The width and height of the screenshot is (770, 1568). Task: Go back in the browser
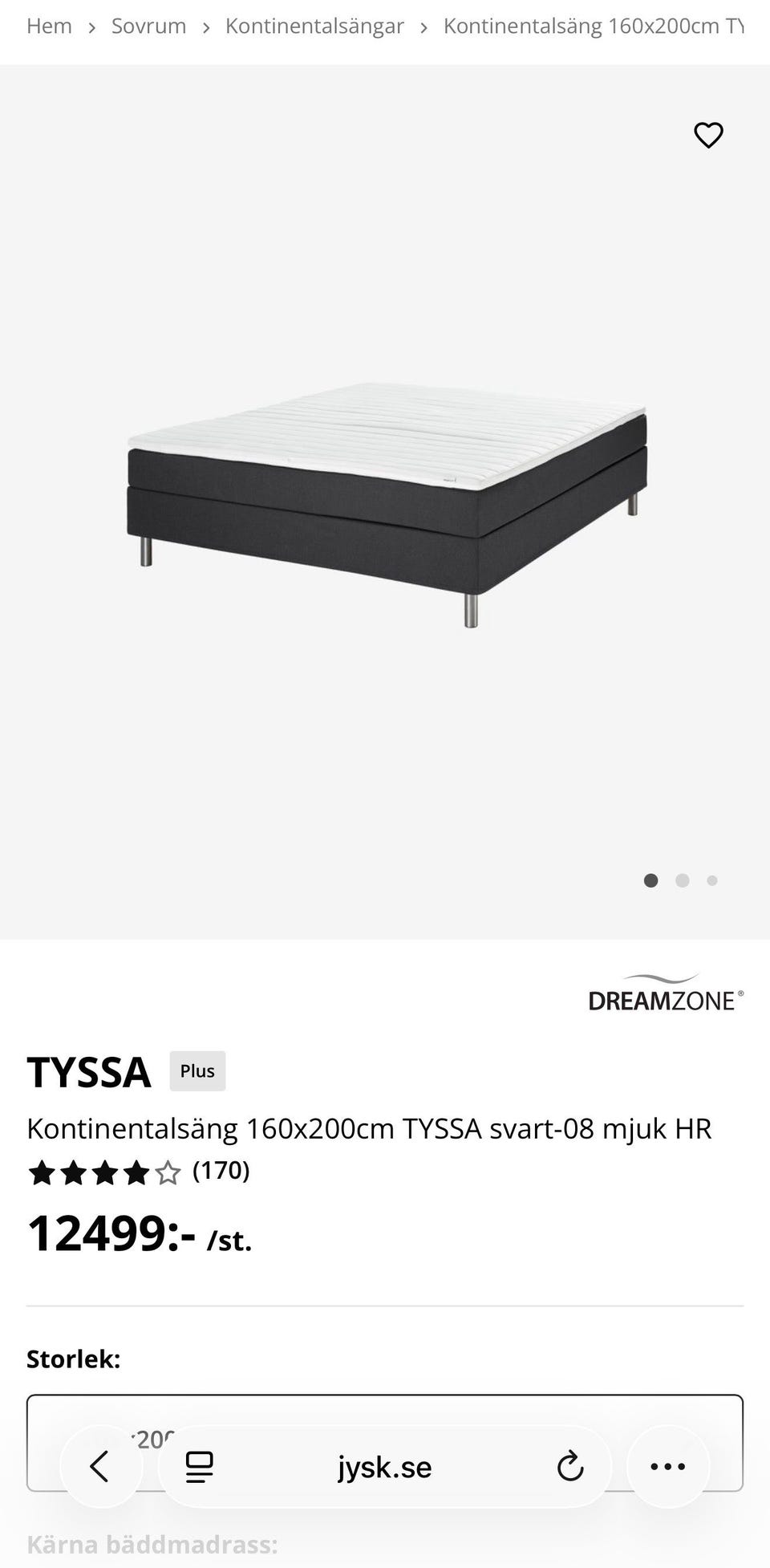click(100, 1467)
